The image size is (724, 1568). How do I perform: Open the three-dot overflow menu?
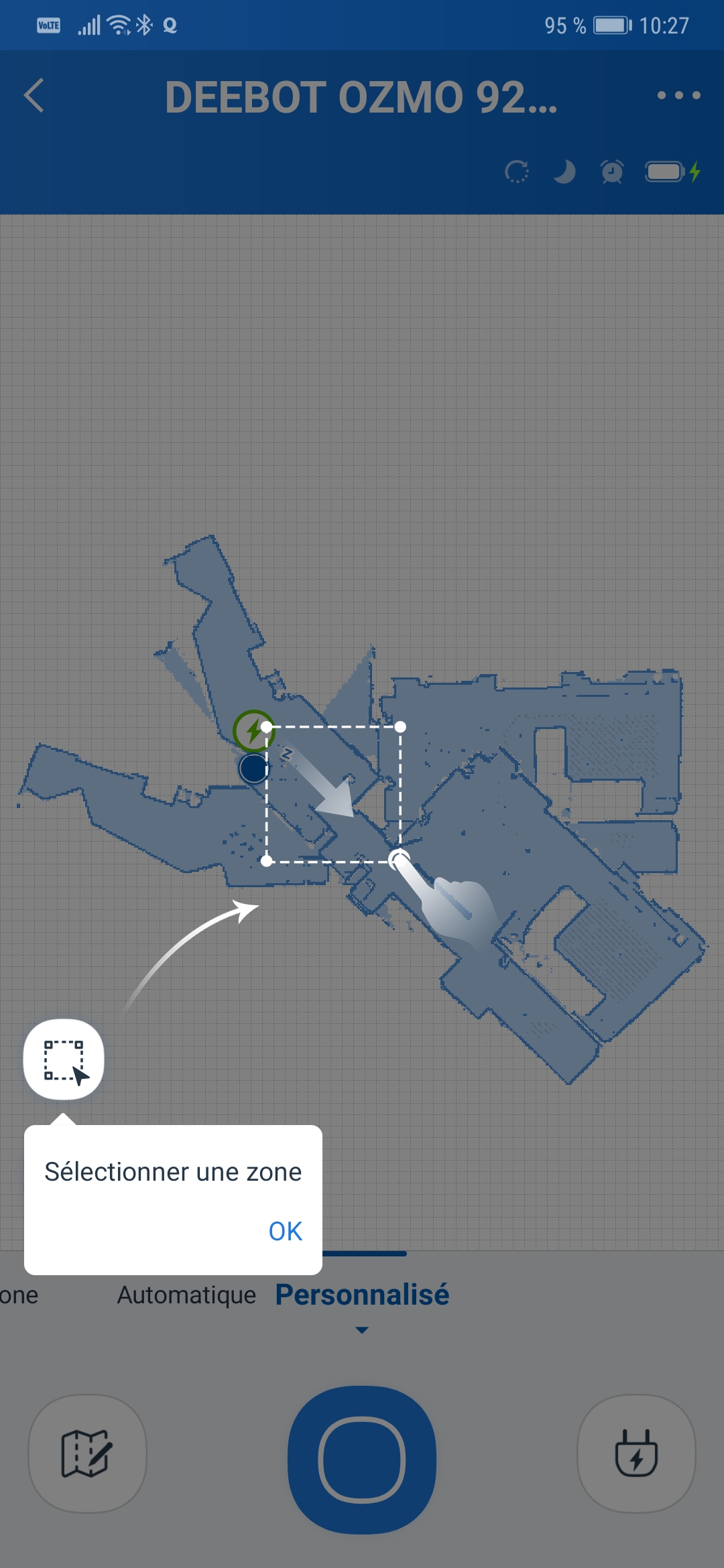678,95
